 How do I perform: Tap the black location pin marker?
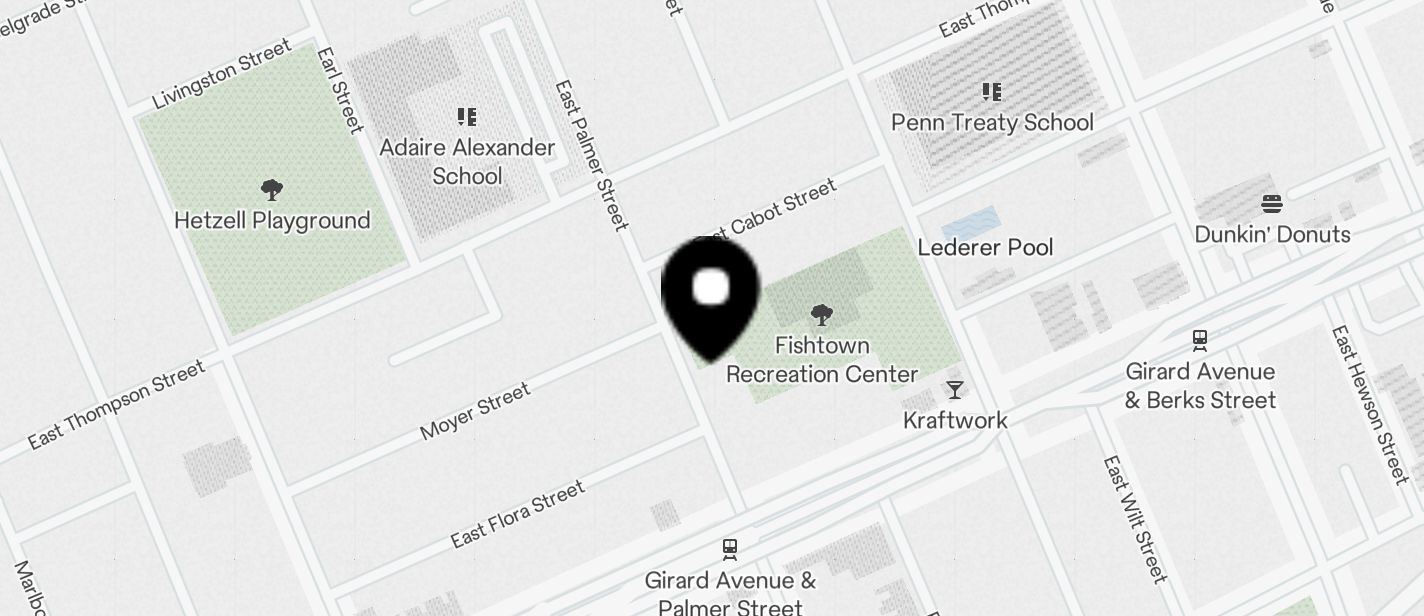711,293
